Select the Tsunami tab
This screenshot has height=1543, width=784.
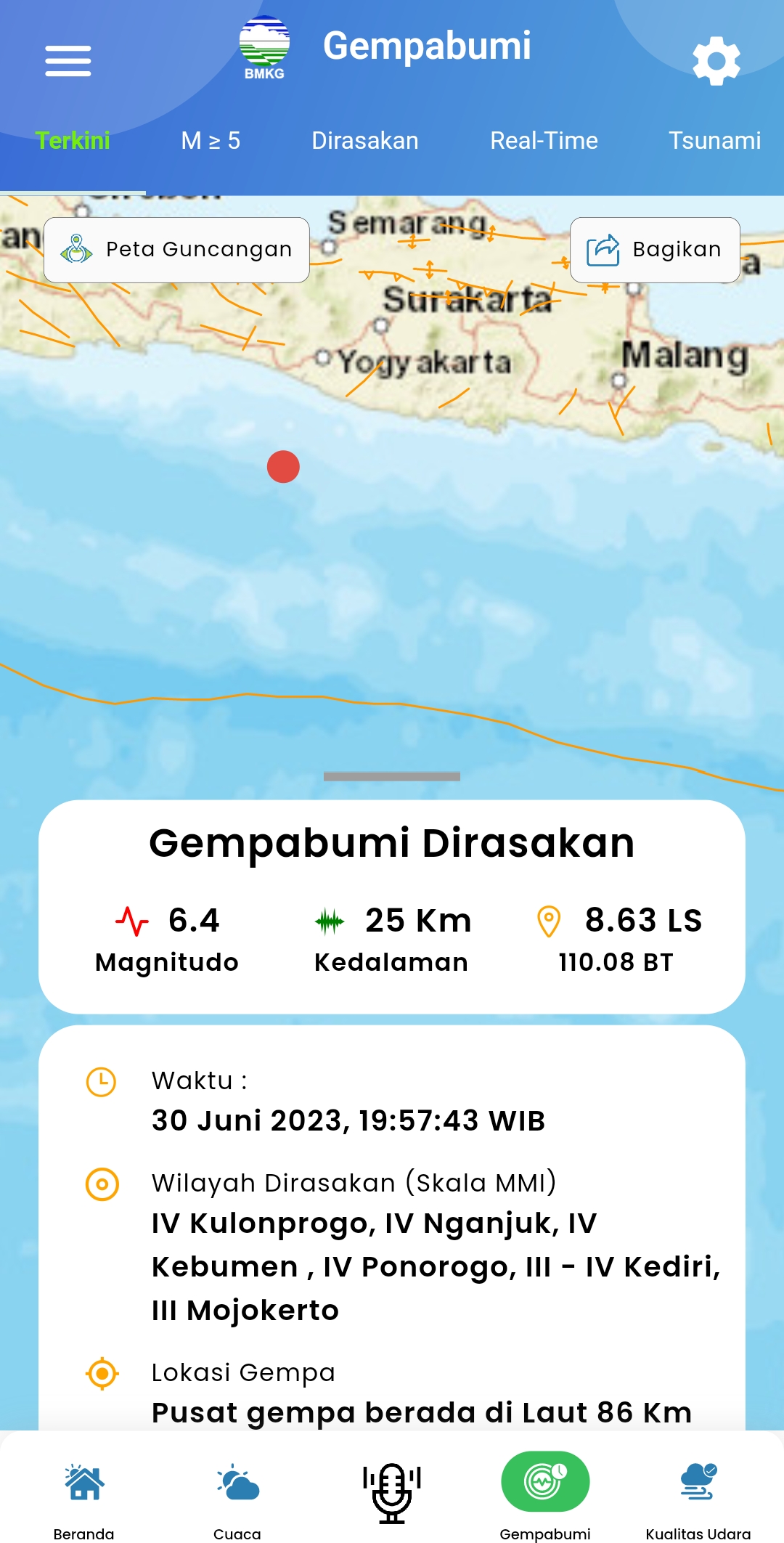click(x=714, y=140)
